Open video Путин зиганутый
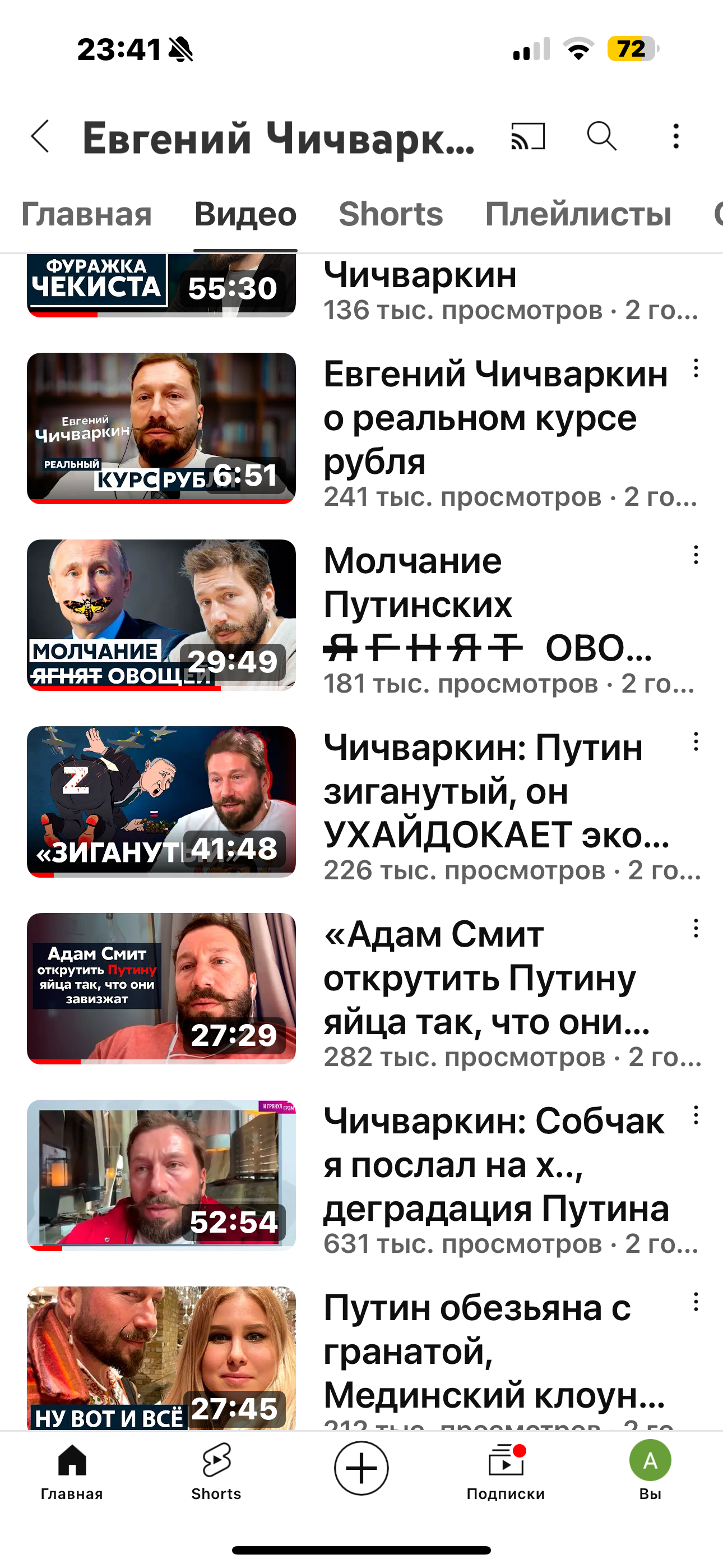 coord(161,801)
